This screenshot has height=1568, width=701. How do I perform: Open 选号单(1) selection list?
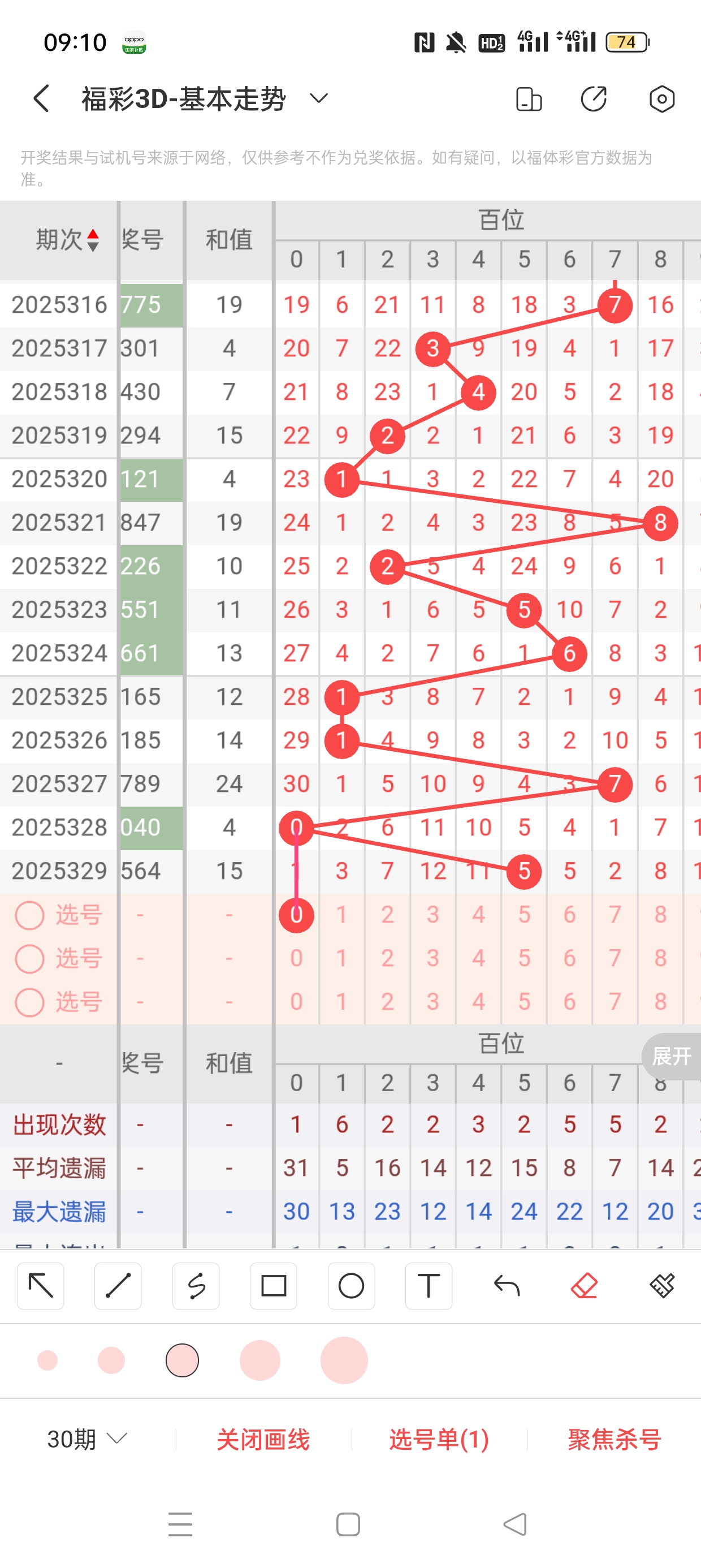(x=439, y=1440)
